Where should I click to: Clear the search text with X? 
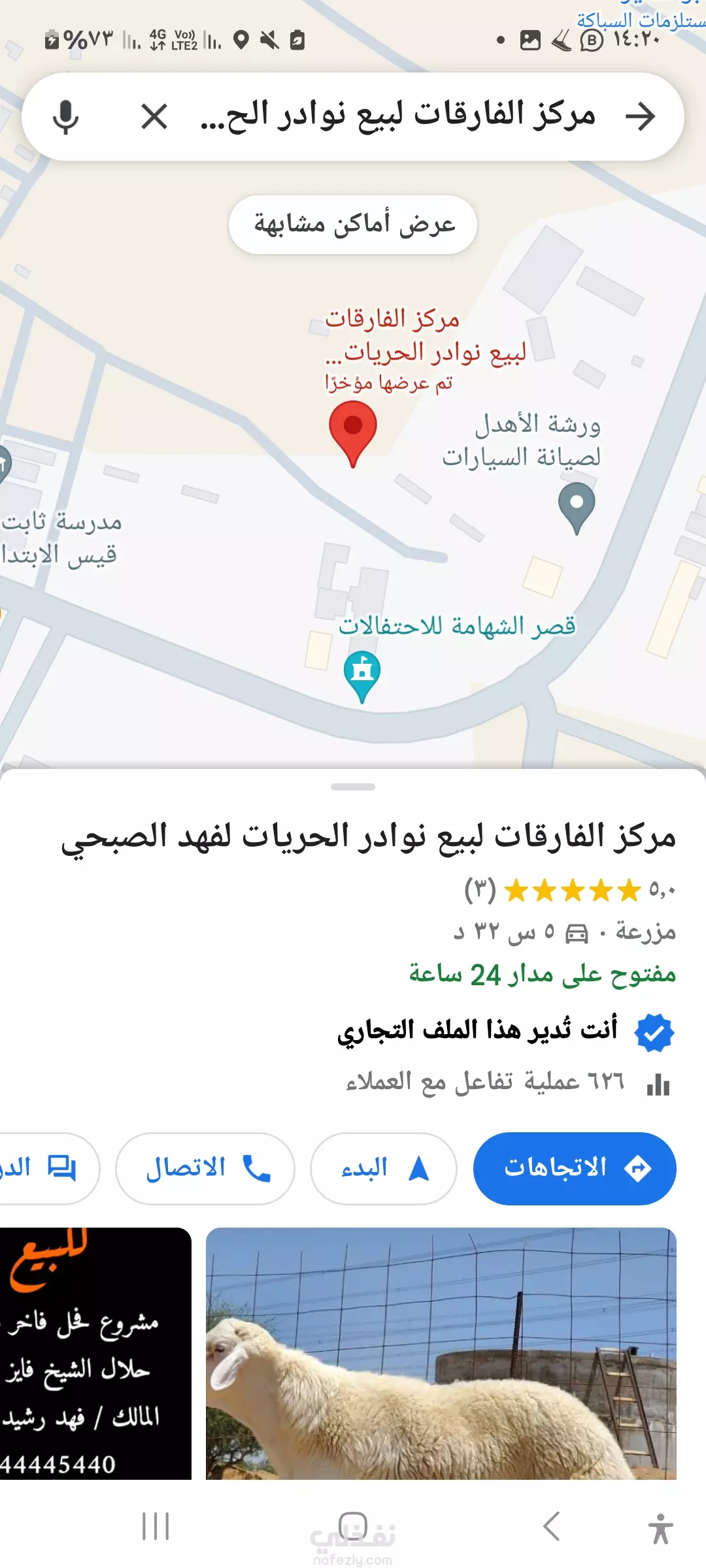(154, 117)
